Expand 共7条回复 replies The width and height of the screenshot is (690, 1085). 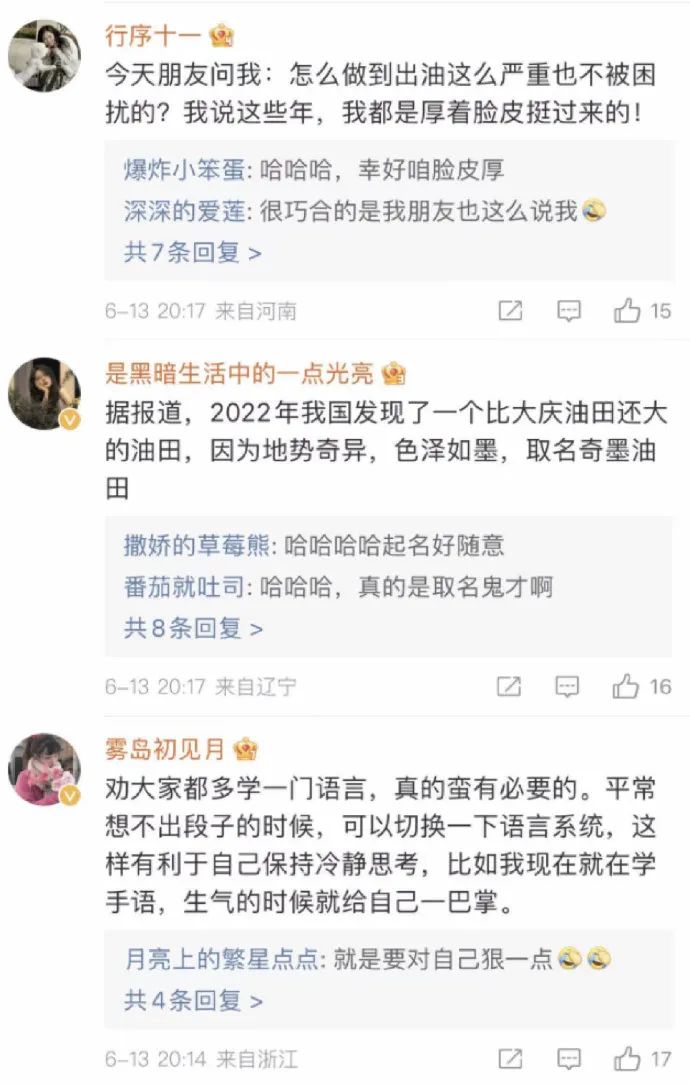[192, 253]
